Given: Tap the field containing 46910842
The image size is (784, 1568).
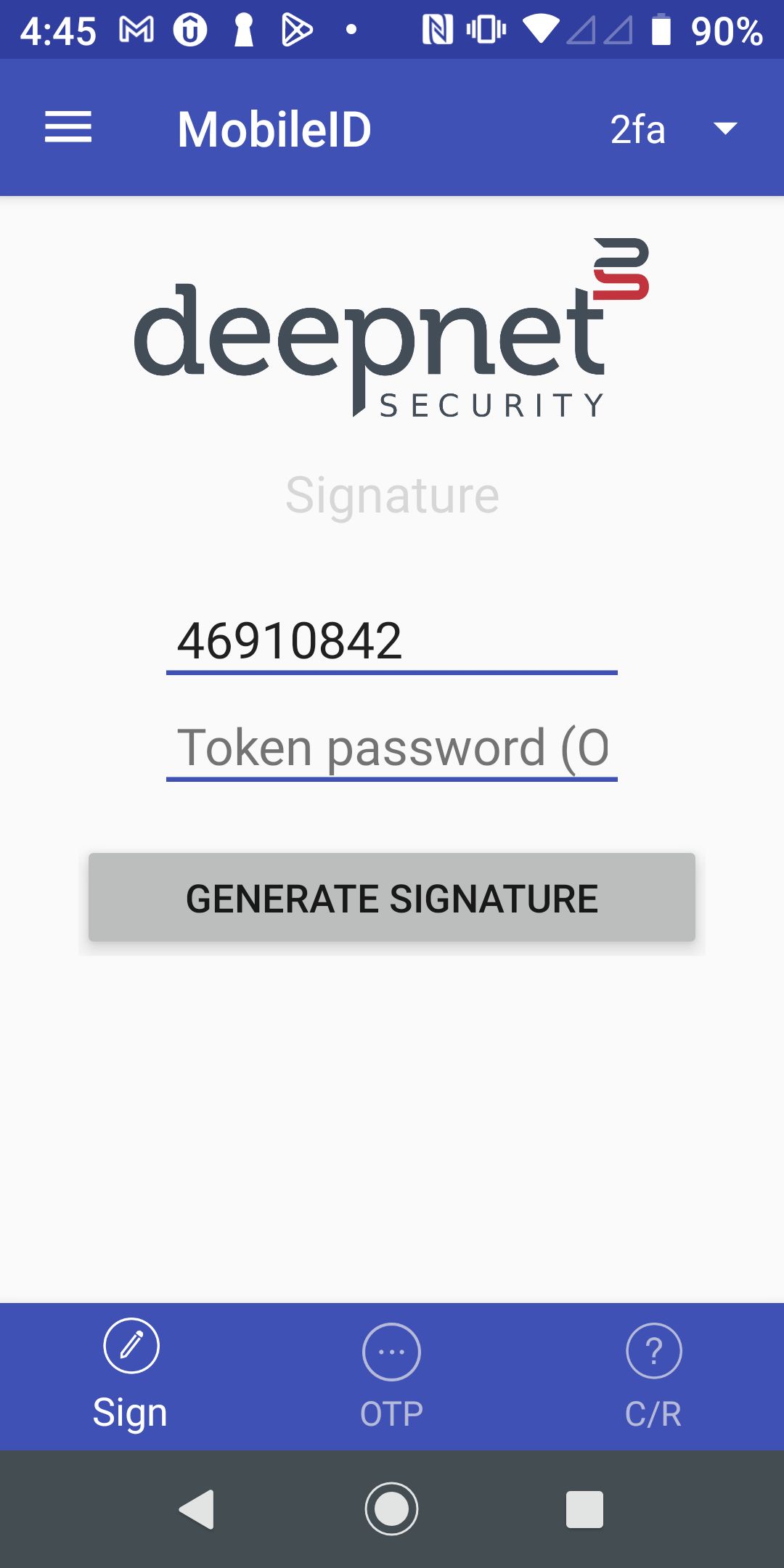Looking at the screenshot, I should coord(391,641).
